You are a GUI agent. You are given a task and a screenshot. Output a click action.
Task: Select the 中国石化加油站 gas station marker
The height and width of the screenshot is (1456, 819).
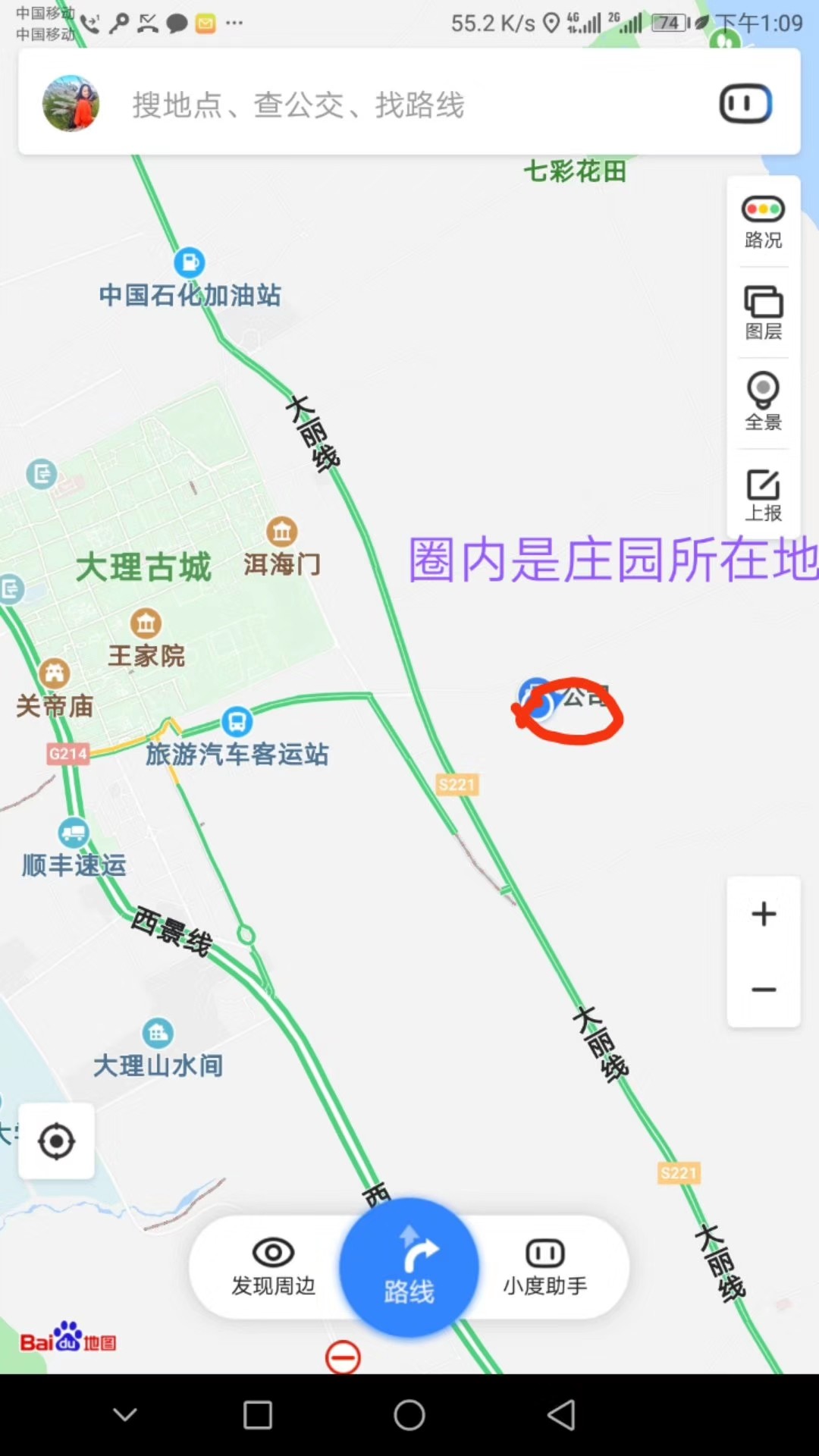190,263
